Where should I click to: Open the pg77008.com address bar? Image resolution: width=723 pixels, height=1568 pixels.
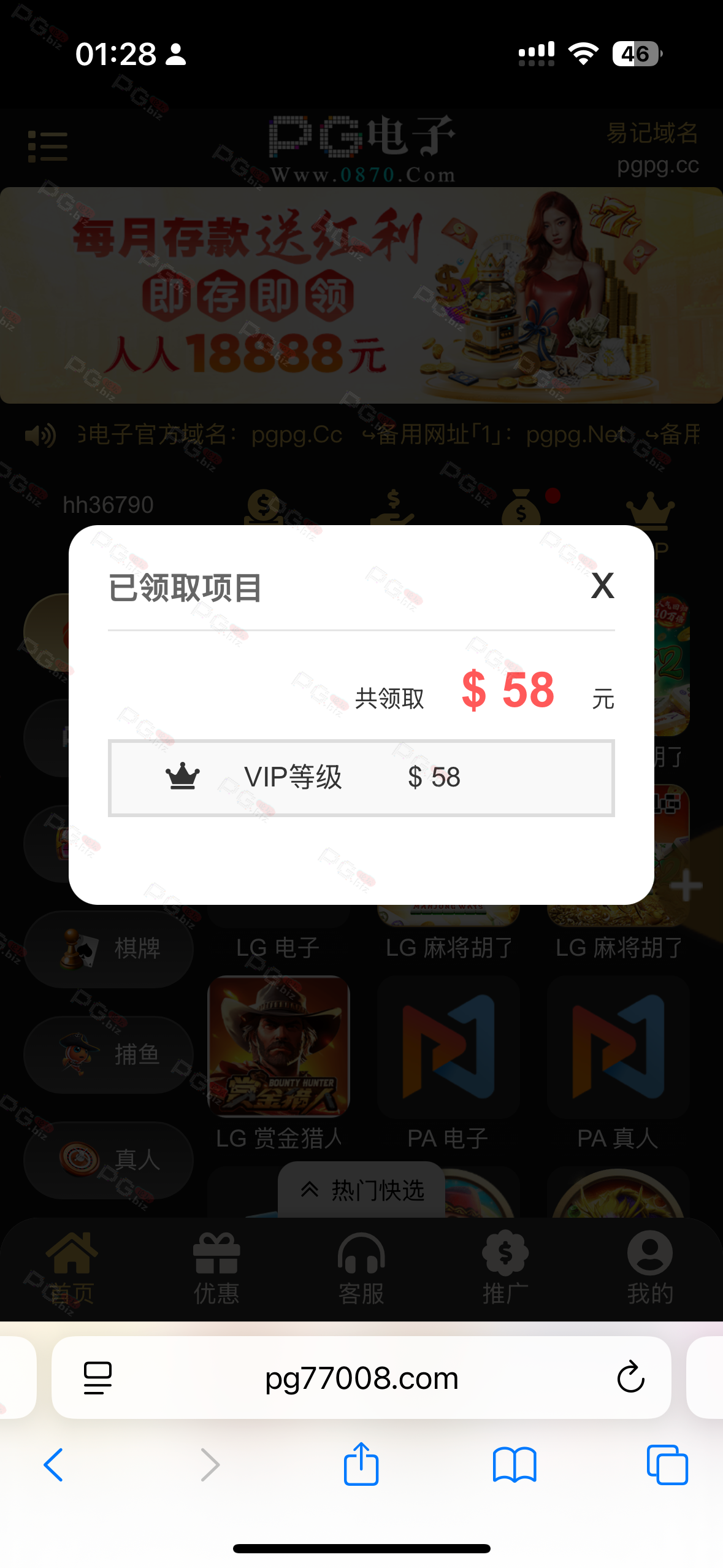361,1378
